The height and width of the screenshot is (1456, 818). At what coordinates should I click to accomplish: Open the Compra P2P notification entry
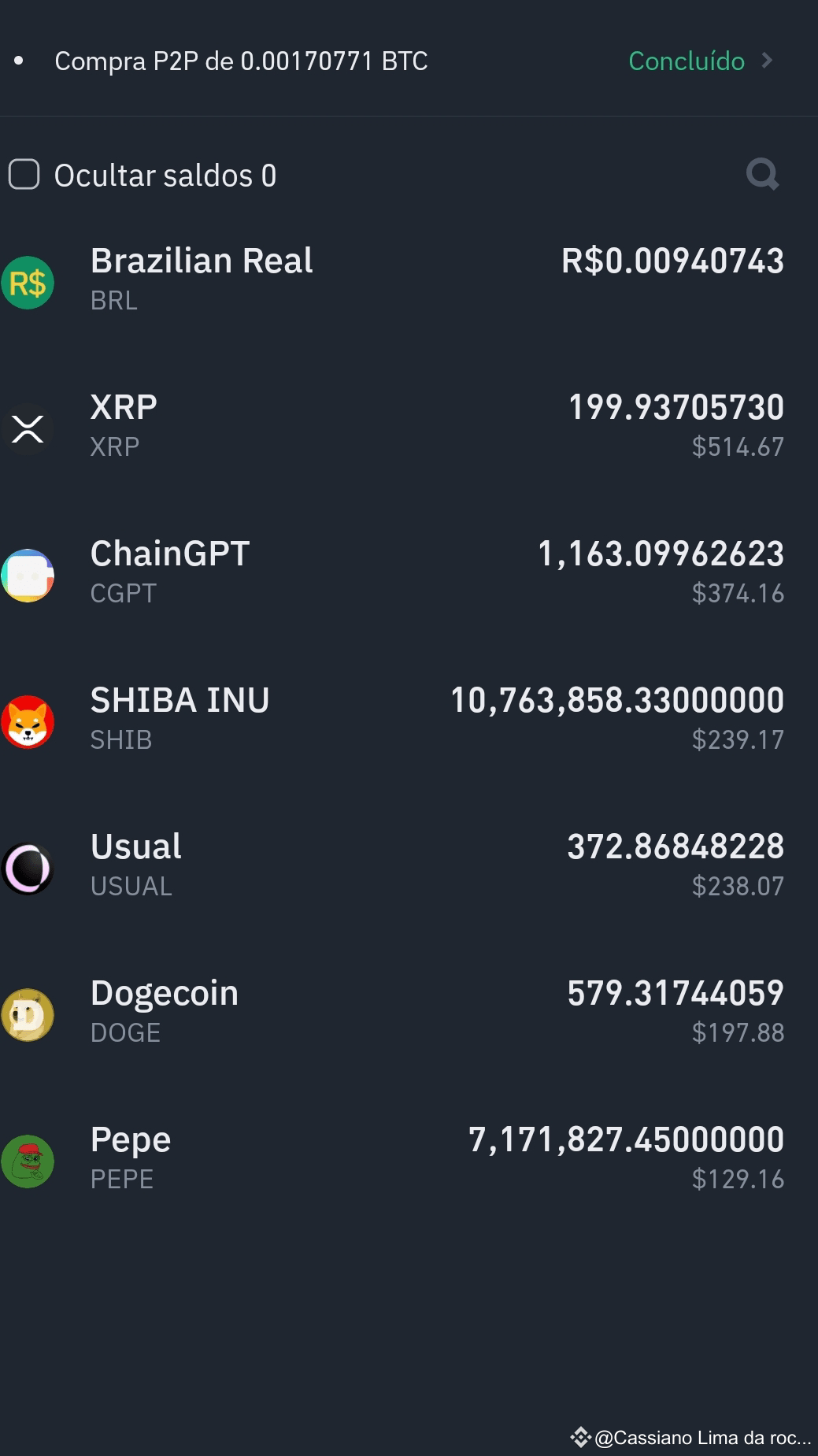coord(240,61)
